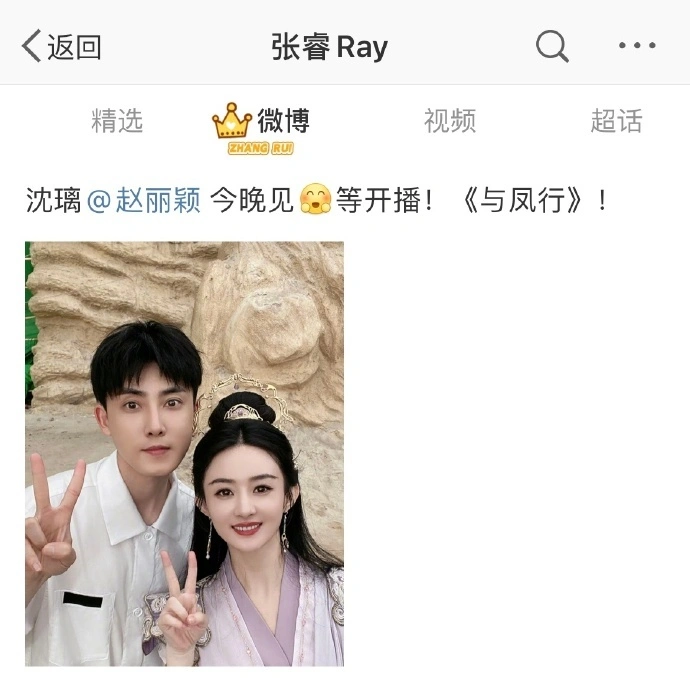Go back using the 返回 button

(x=62, y=46)
